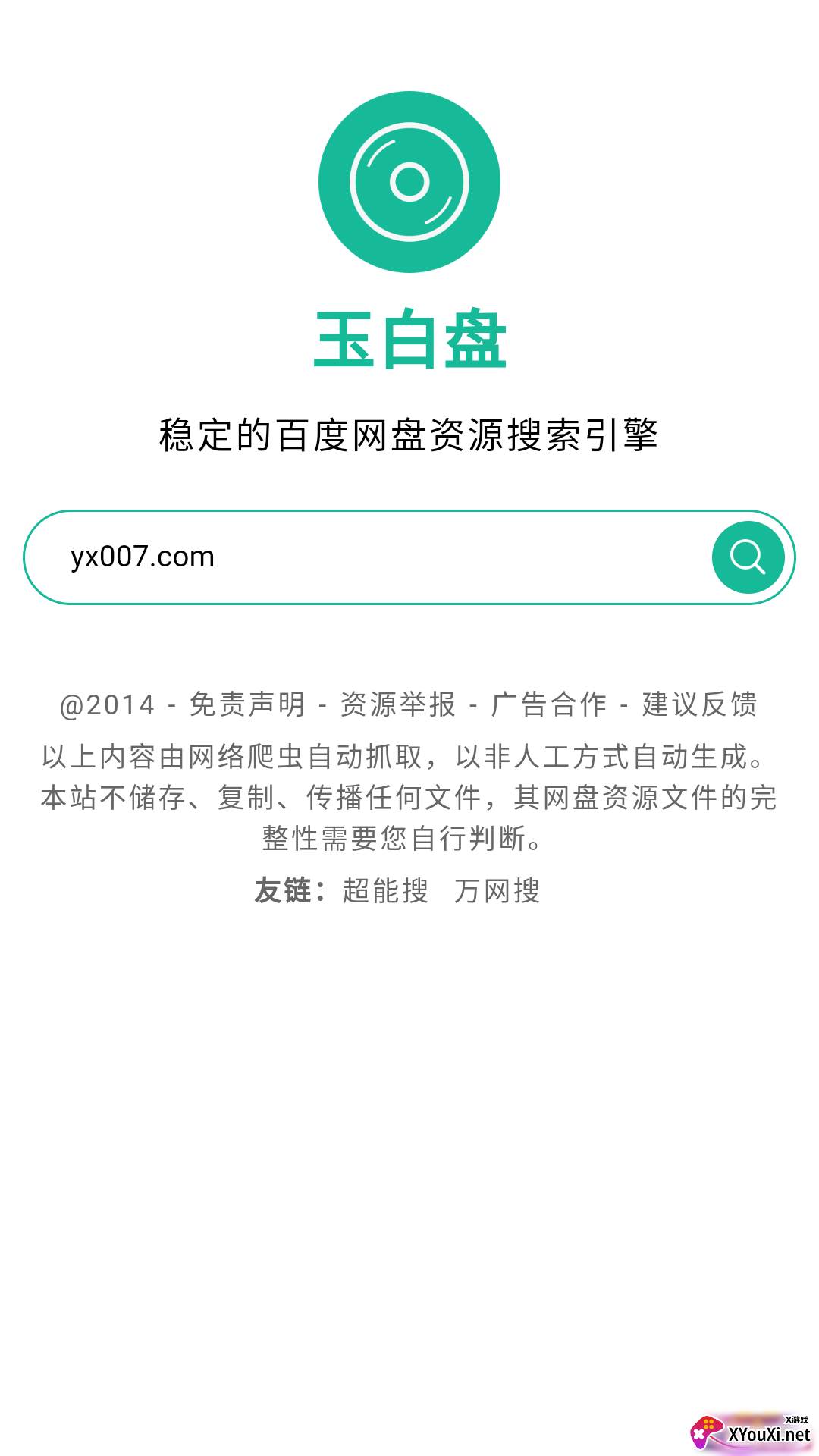Screen dimensions: 819x1456
Task: Click the tagline 稳定的百度网盘资源搜索引擎
Action: (x=409, y=430)
